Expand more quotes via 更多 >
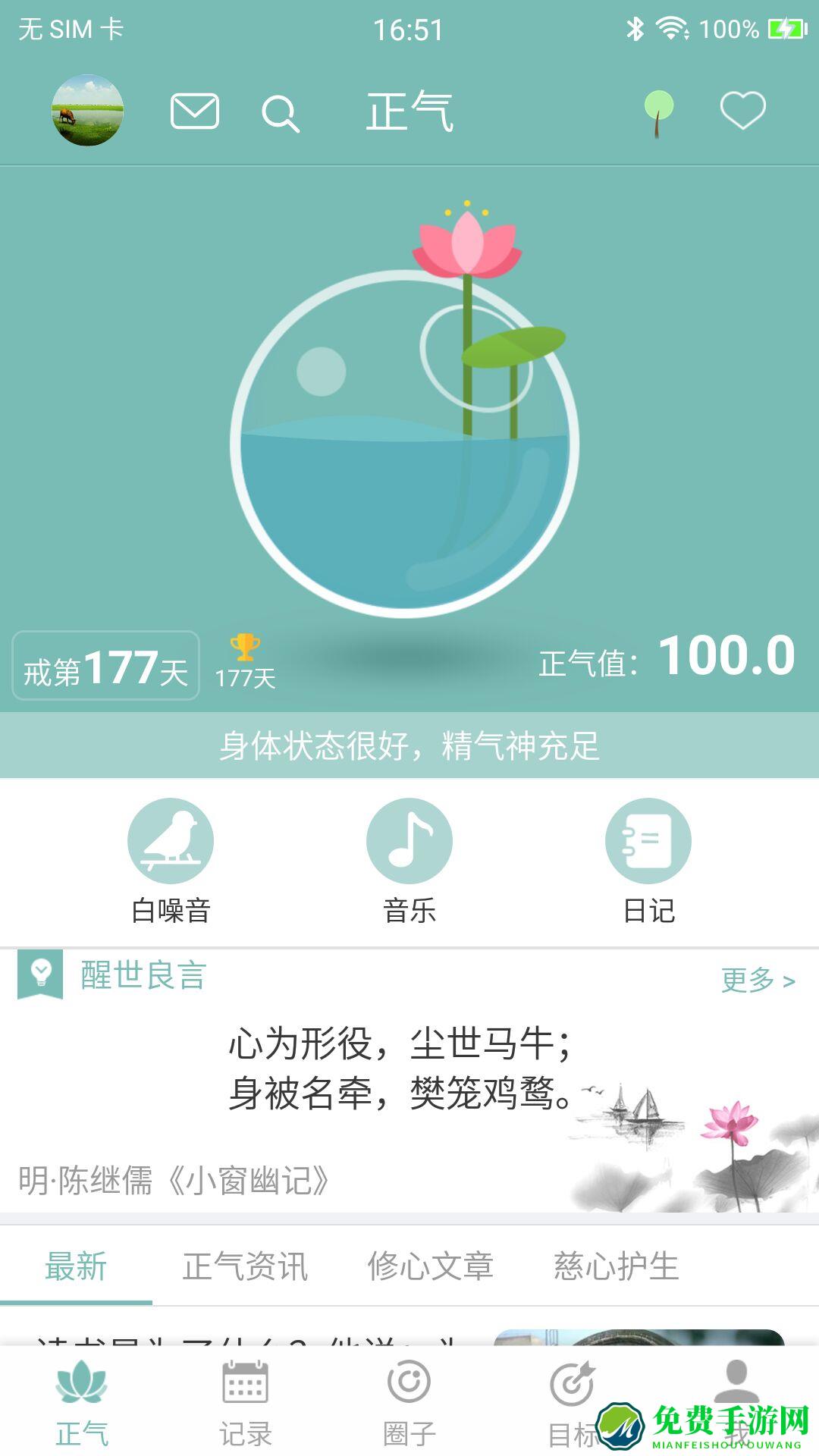Image resolution: width=819 pixels, height=1456 pixels. [x=758, y=981]
